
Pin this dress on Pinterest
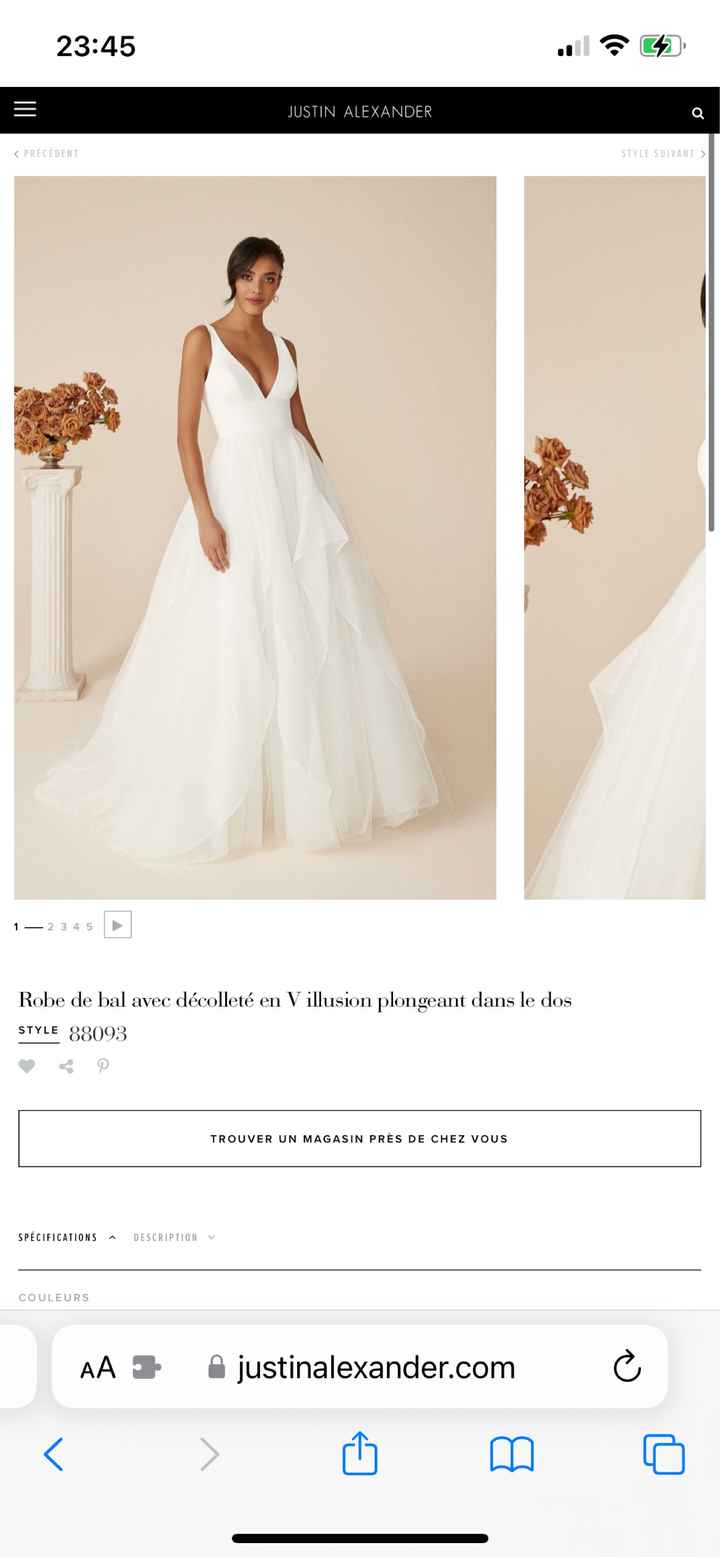[x=103, y=1066]
